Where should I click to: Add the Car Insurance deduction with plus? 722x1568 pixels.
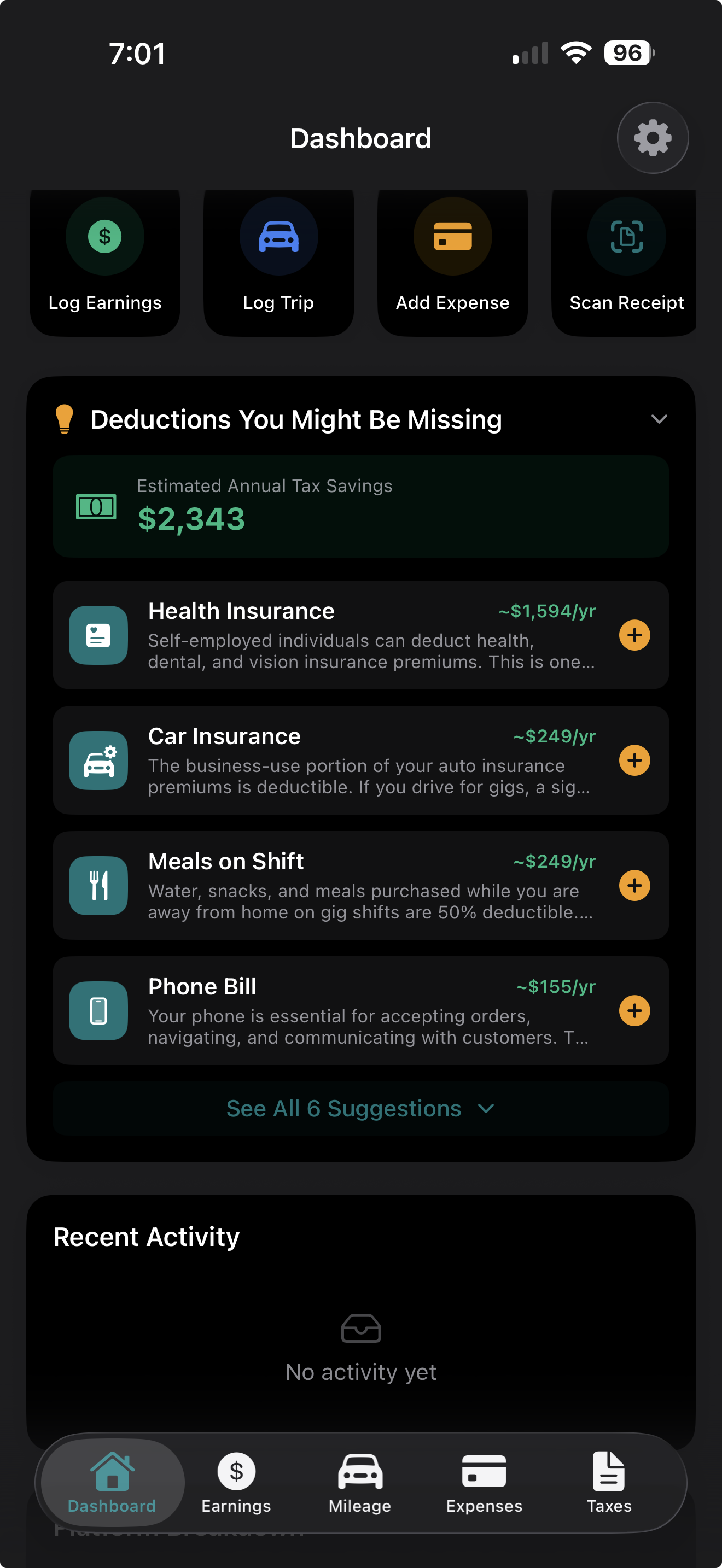coord(634,761)
